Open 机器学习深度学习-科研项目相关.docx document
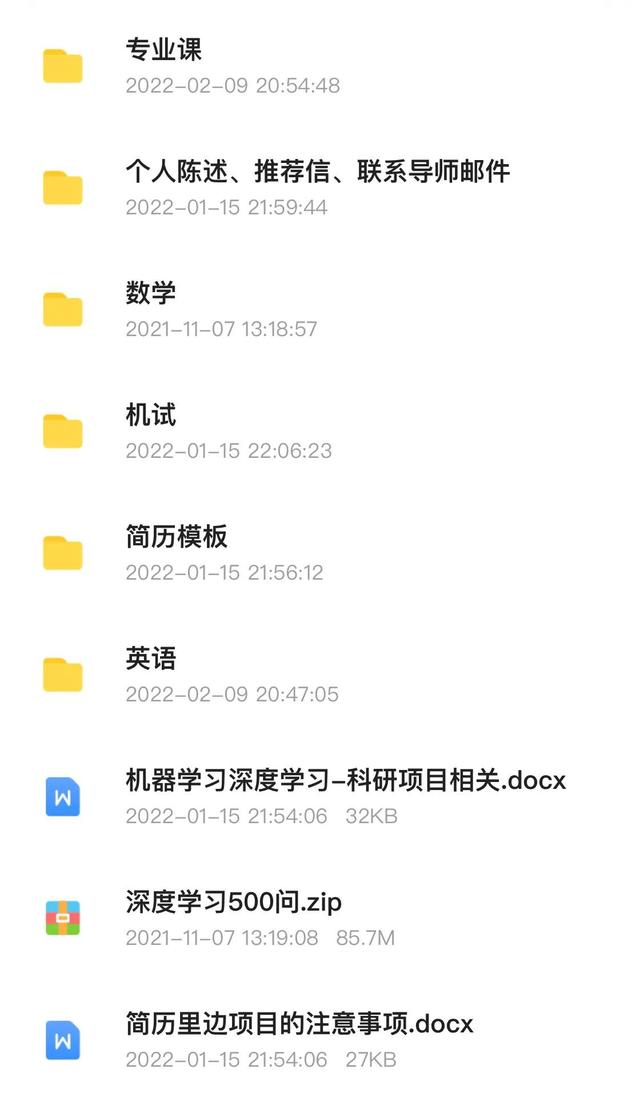Image resolution: width=640 pixels, height=1105 pixels. (345, 781)
